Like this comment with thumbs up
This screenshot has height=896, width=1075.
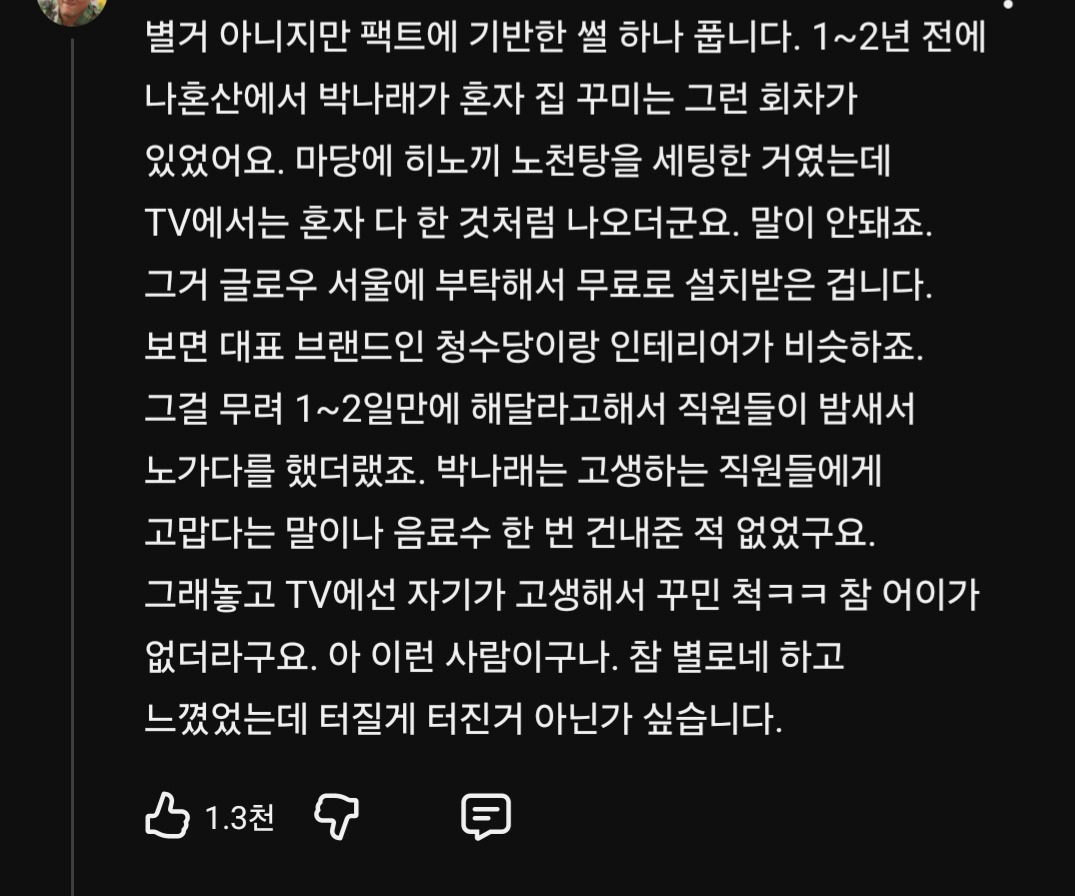(168, 816)
